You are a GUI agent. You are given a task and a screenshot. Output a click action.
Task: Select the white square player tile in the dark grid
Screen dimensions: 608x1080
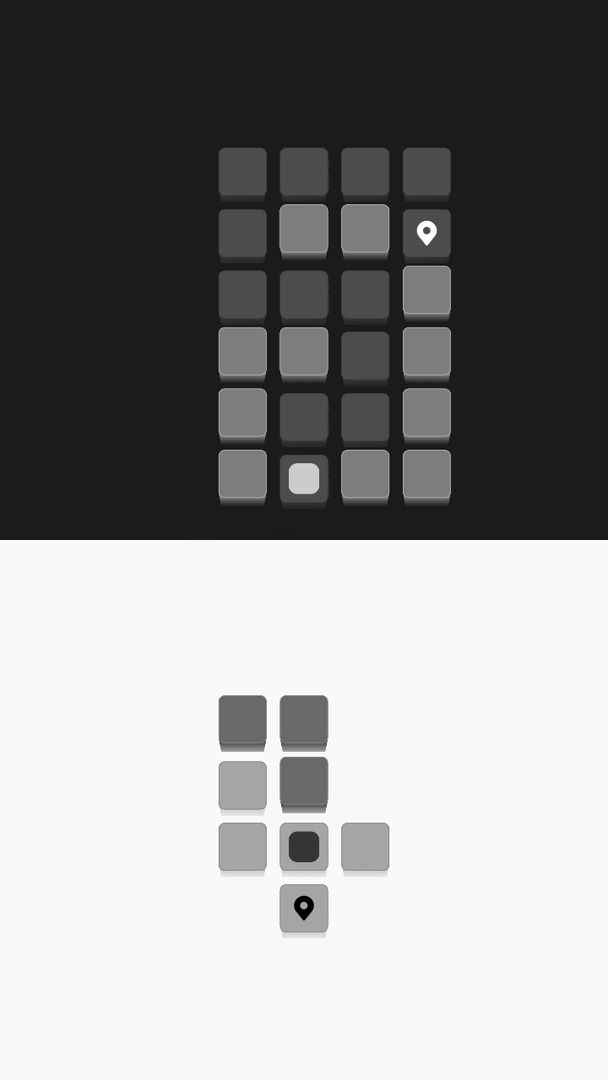point(304,478)
